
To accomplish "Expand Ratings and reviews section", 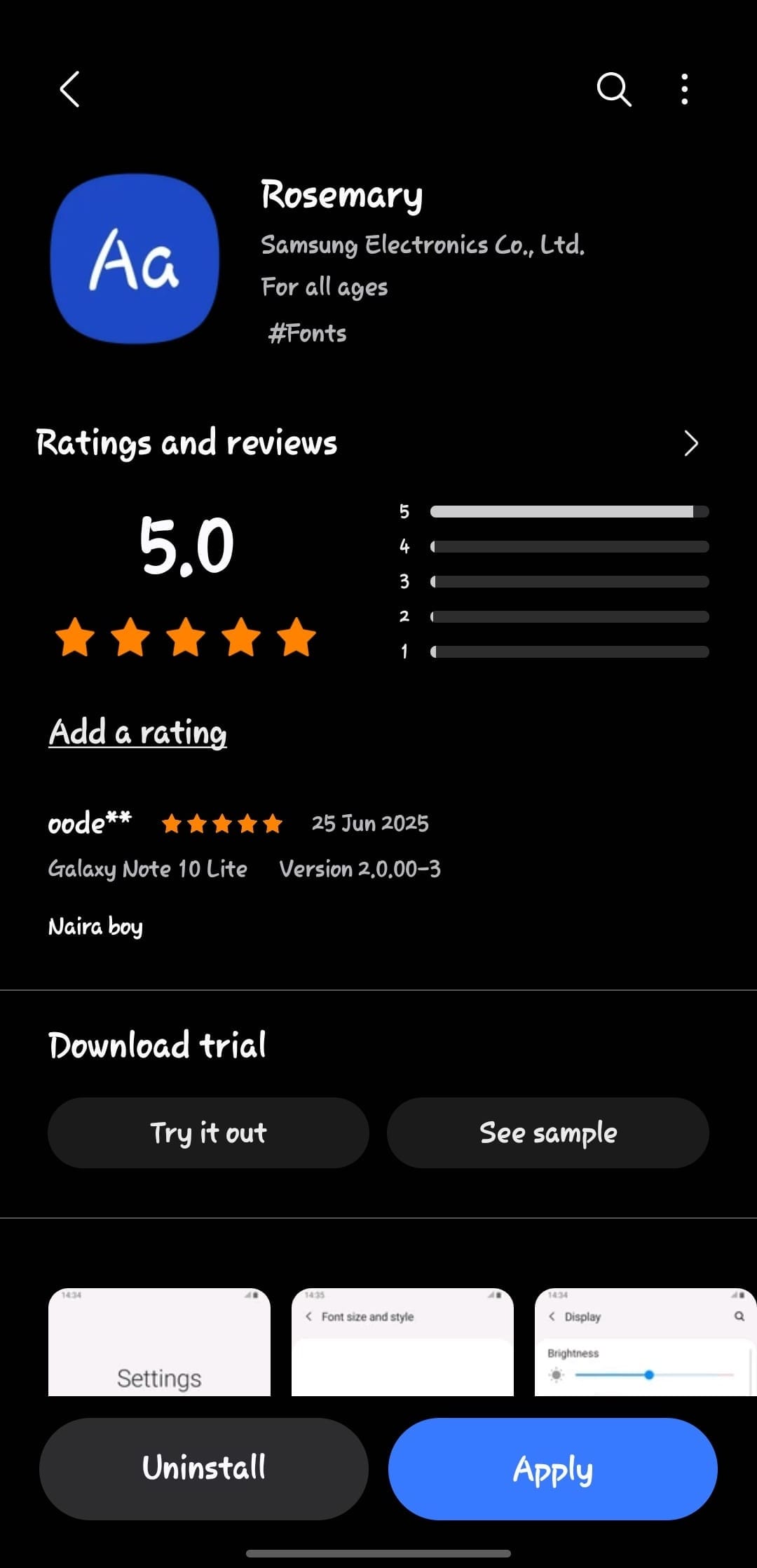I will click(x=690, y=443).
